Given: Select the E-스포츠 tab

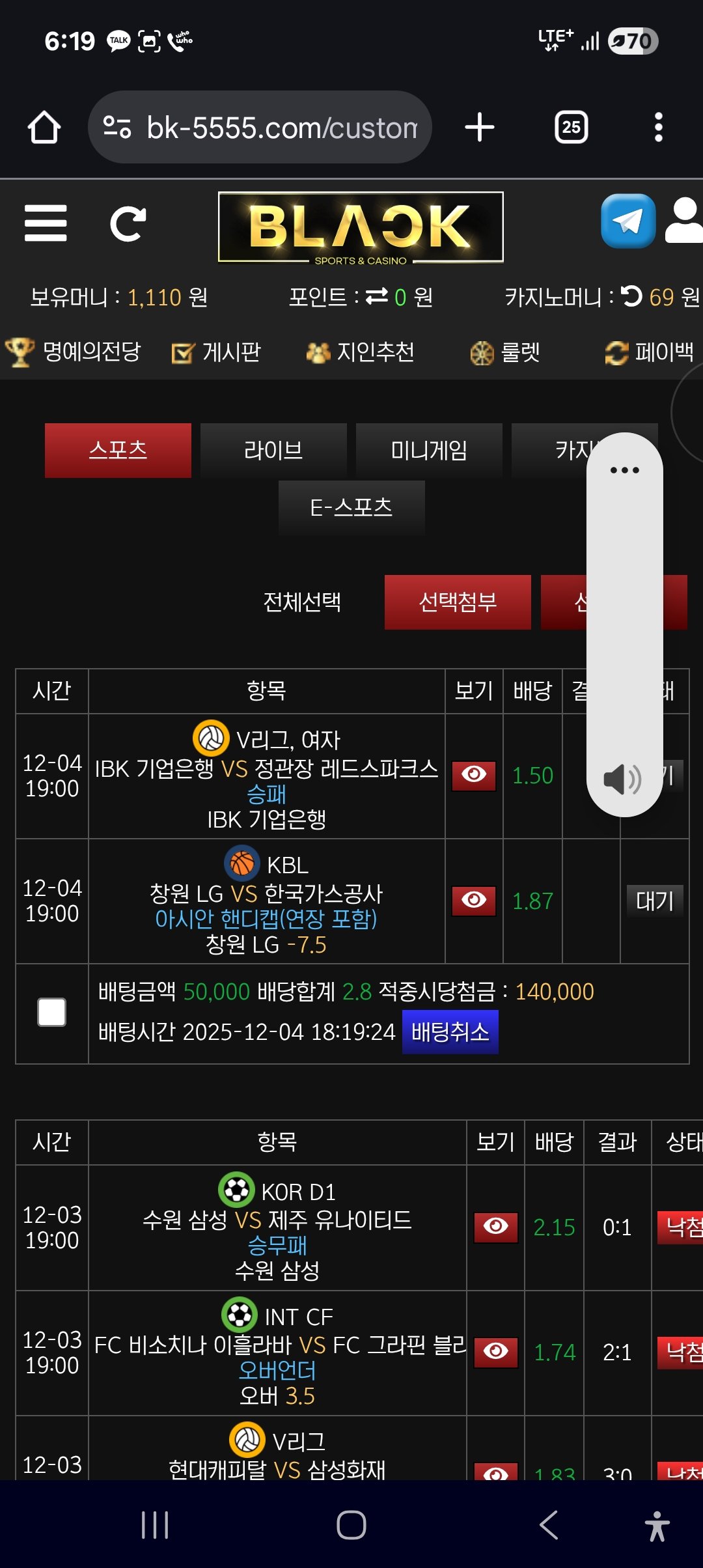Looking at the screenshot, I should coord(351,508).
